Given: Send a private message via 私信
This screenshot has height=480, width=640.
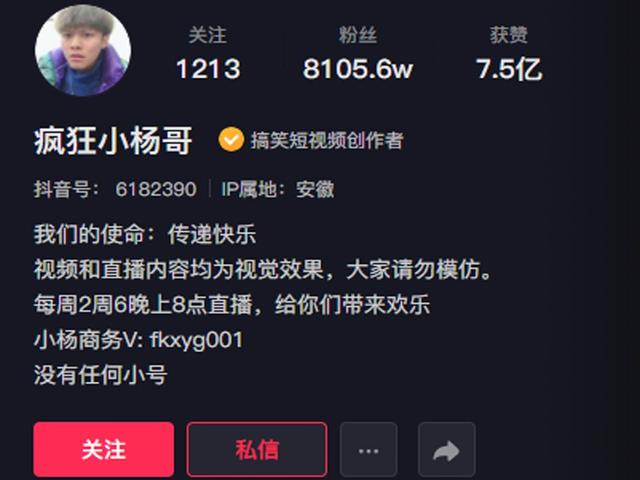Looking at the screenshot, I should coord(257,449).
